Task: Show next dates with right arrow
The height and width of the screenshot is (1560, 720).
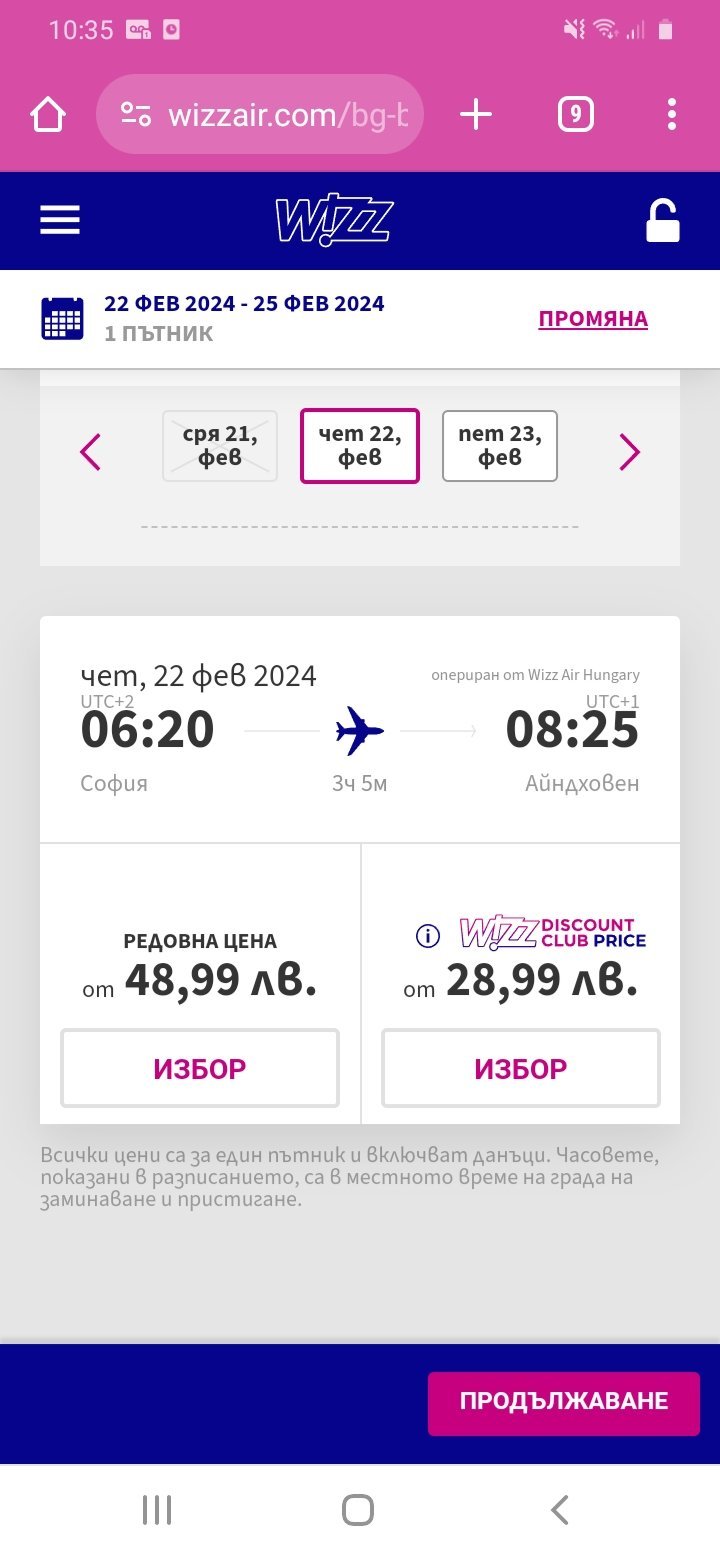Action: coord(629,452)
